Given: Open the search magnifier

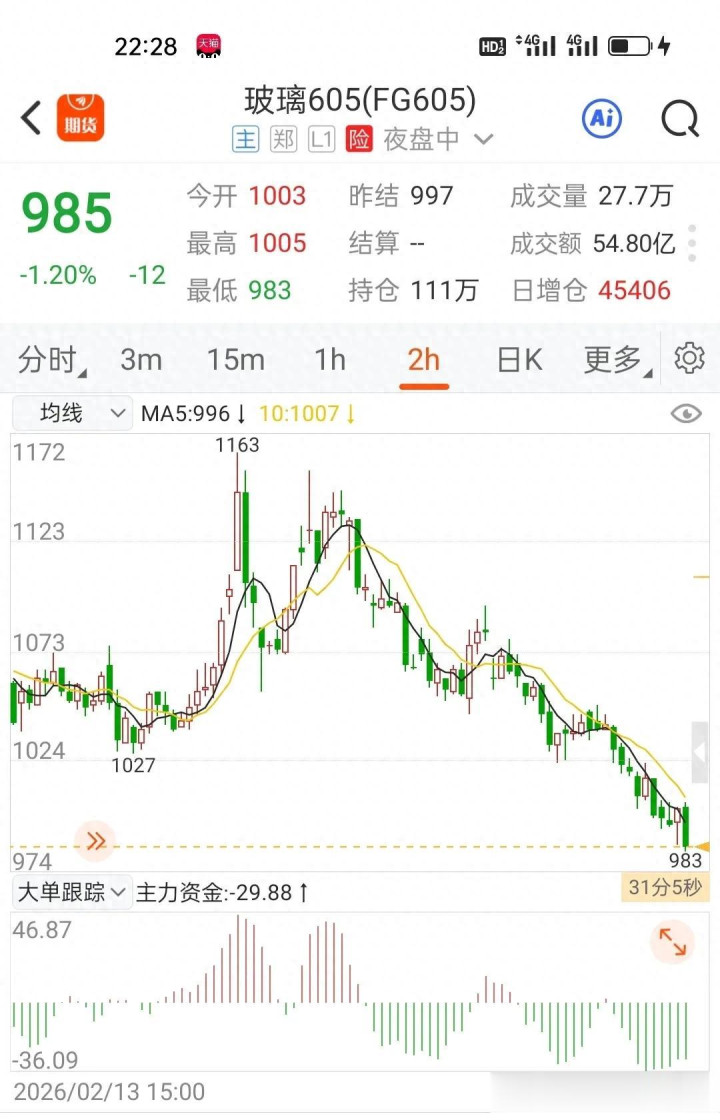Looking at the screenshot, I should pos(679,119).
